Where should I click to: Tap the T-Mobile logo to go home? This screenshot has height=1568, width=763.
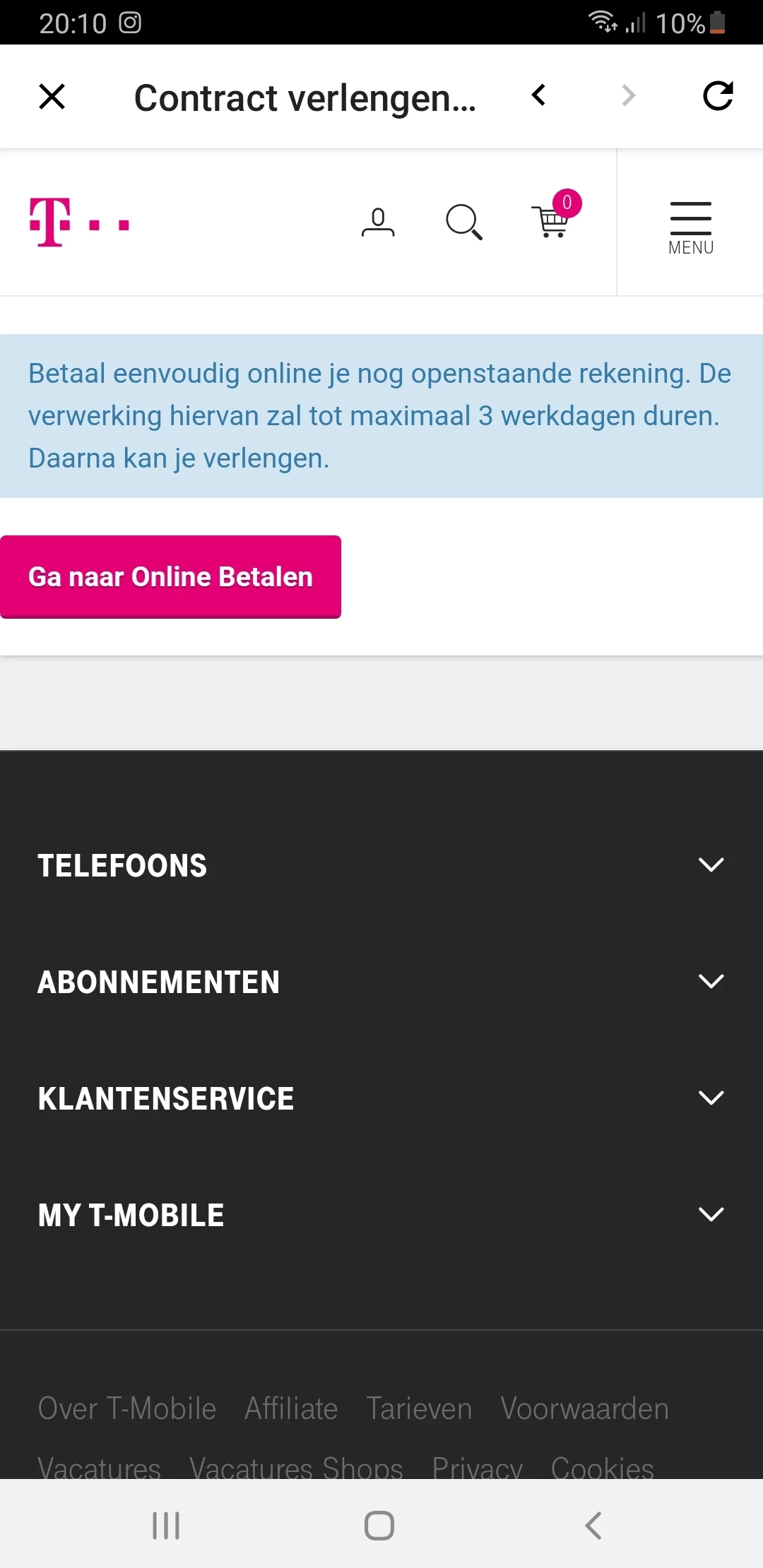click(x=79, y=222)
